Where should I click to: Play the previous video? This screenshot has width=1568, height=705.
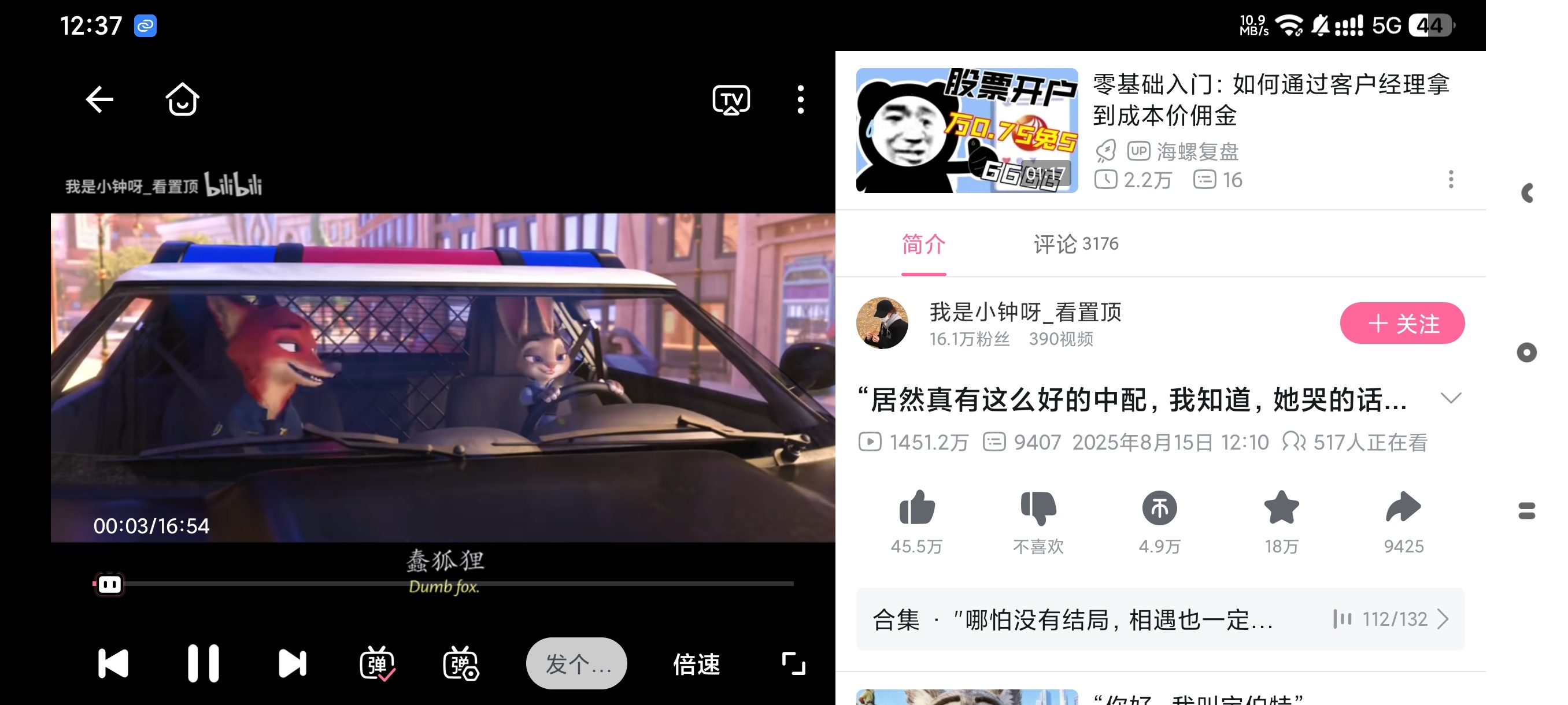point(113,663)
